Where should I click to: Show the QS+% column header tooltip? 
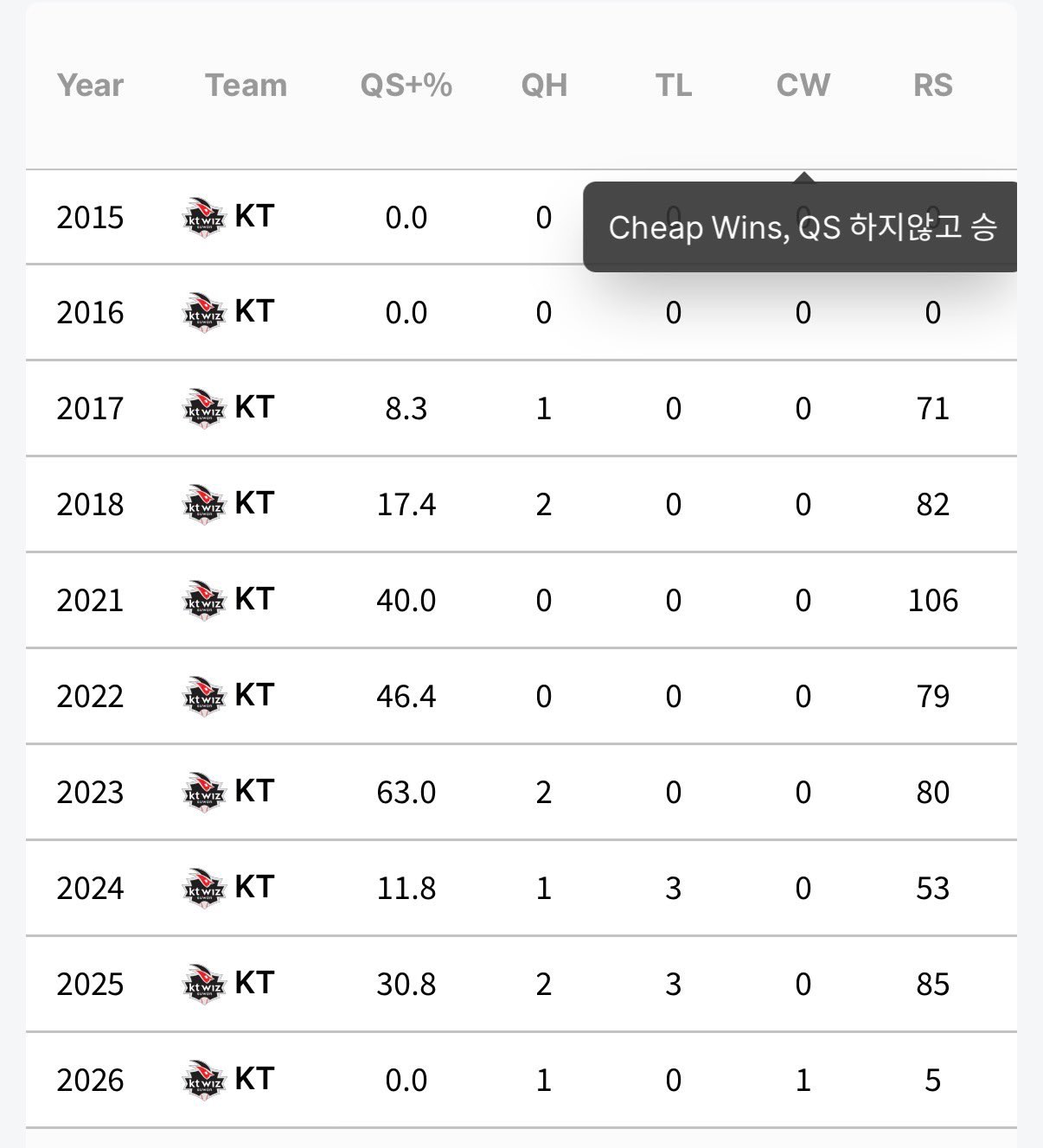tap(406, 86)
